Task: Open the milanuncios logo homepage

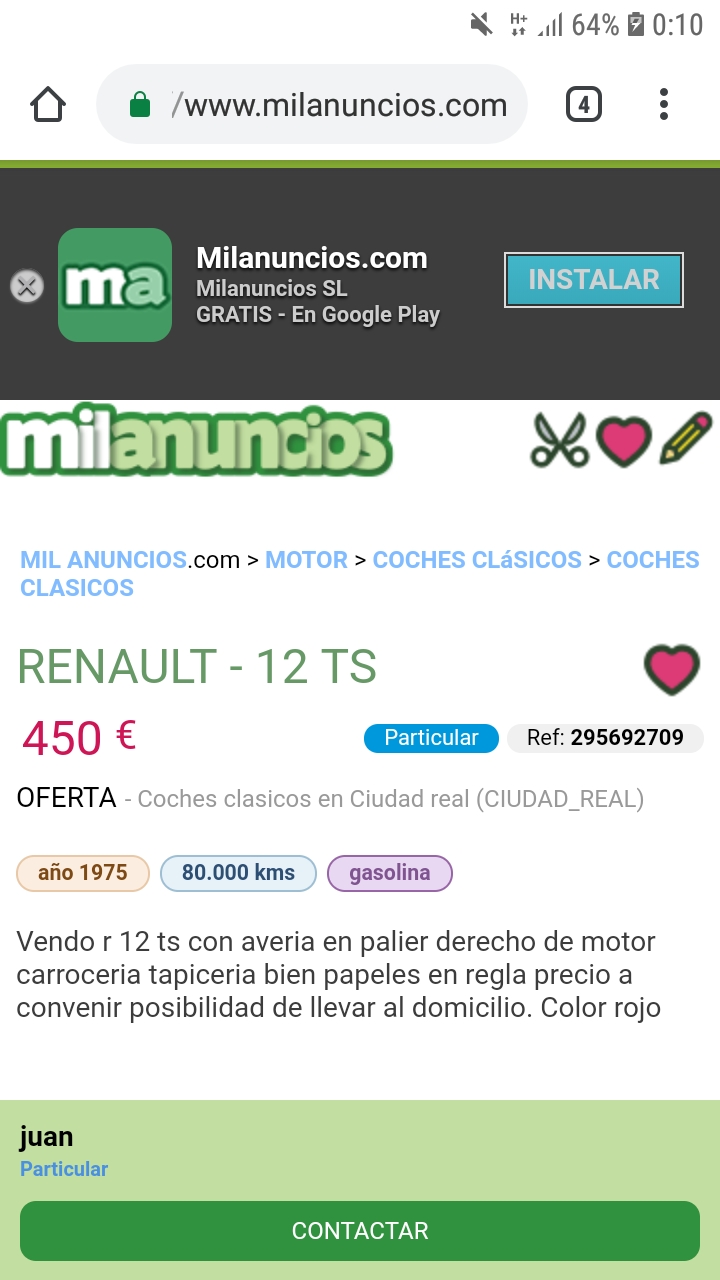Action: tap(196, 442)
